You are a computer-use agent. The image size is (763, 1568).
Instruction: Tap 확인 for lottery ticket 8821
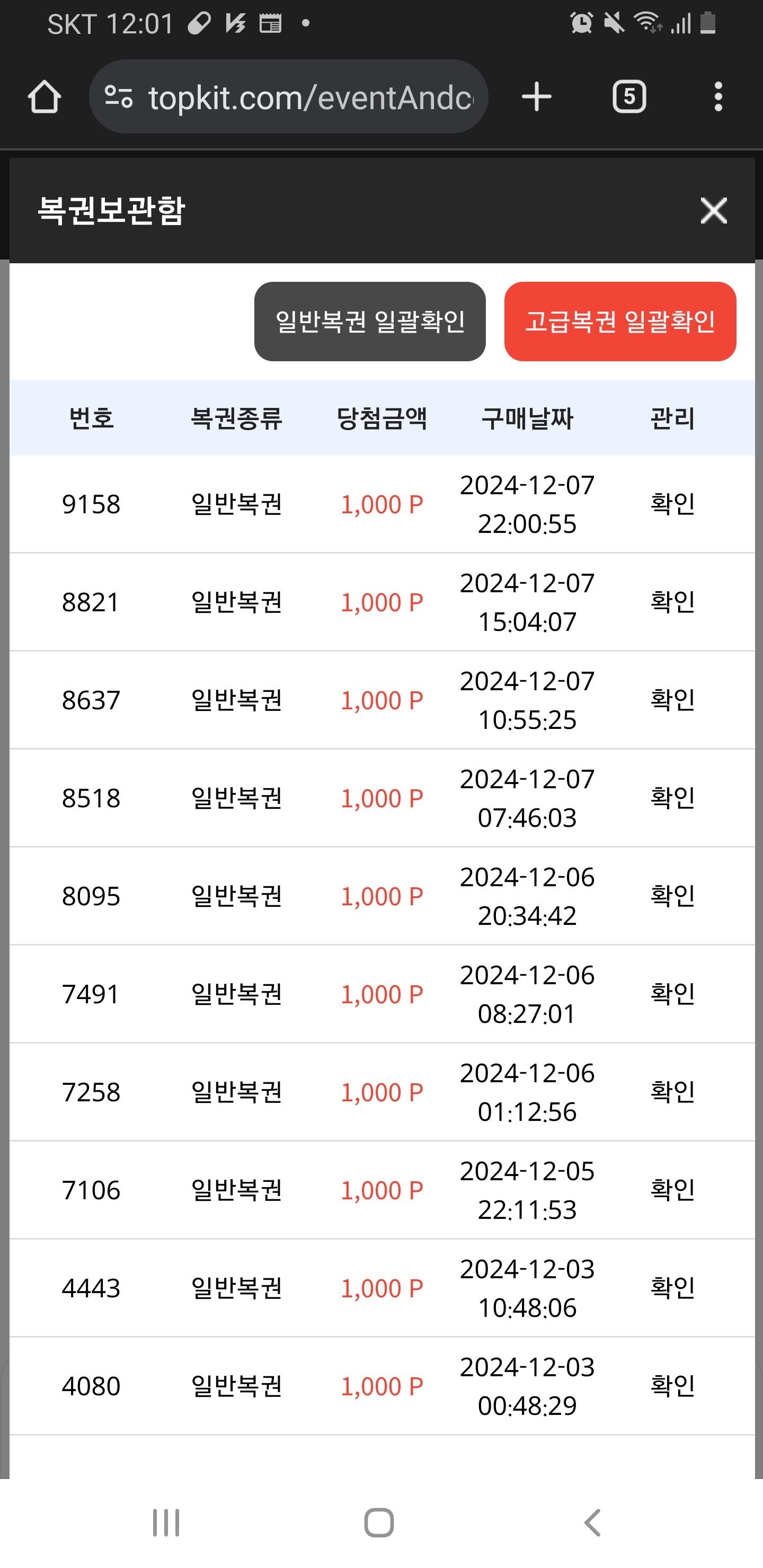[x=672, y=602]
